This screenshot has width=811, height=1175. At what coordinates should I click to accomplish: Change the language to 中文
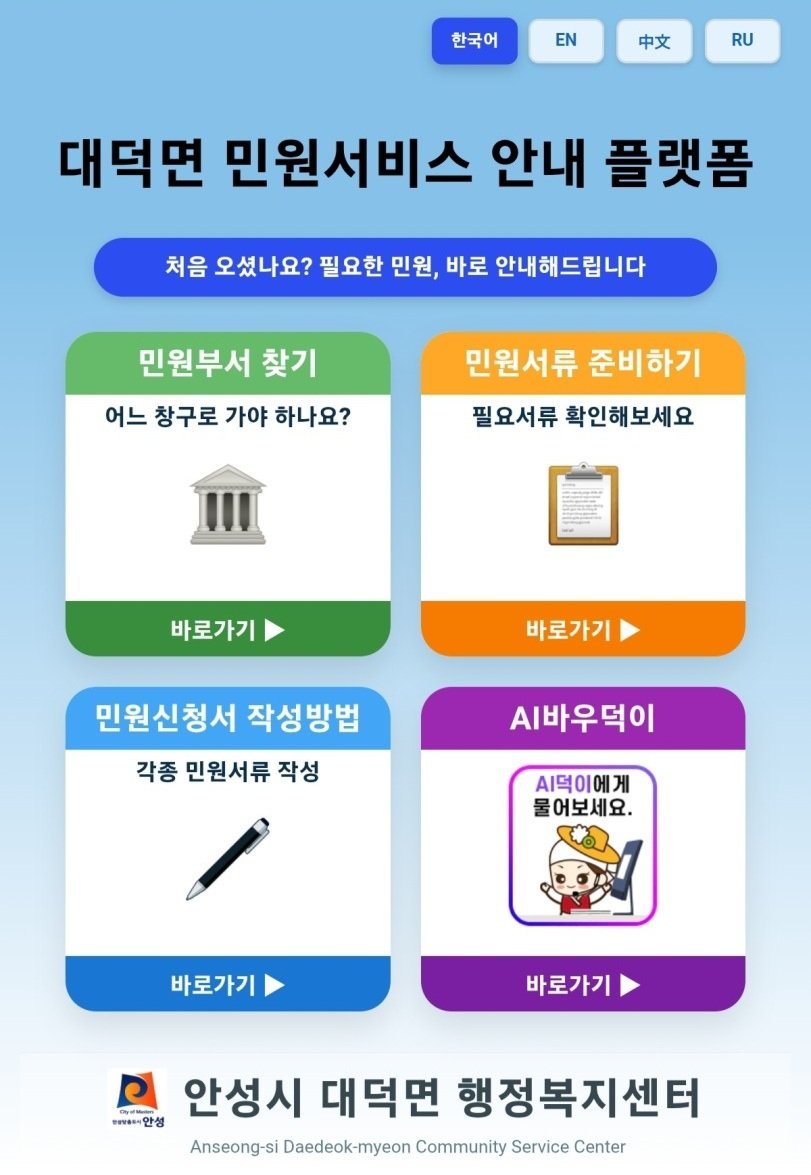pyautogui.click(x=654, y=41)
